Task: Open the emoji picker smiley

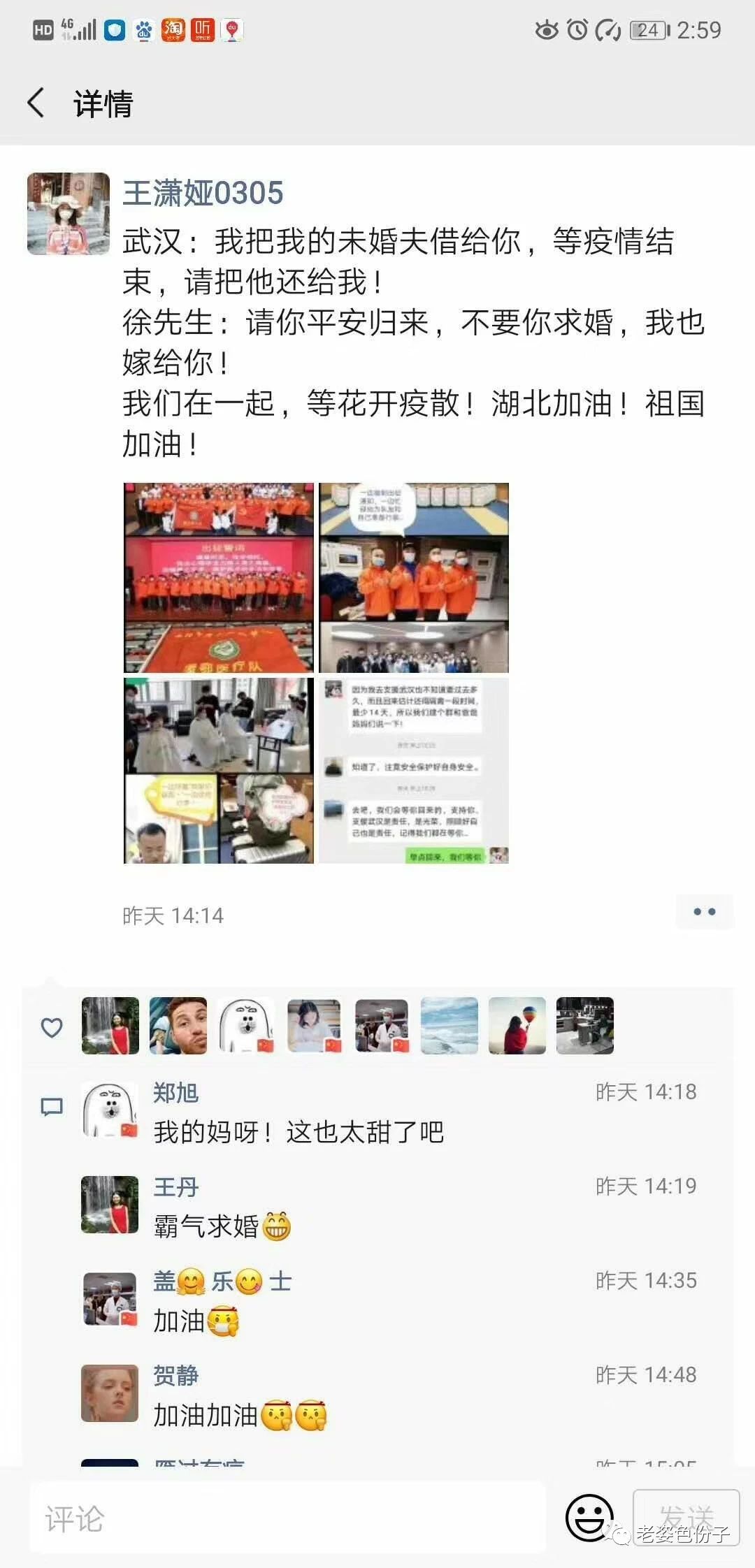Action: coord(589,1518)
